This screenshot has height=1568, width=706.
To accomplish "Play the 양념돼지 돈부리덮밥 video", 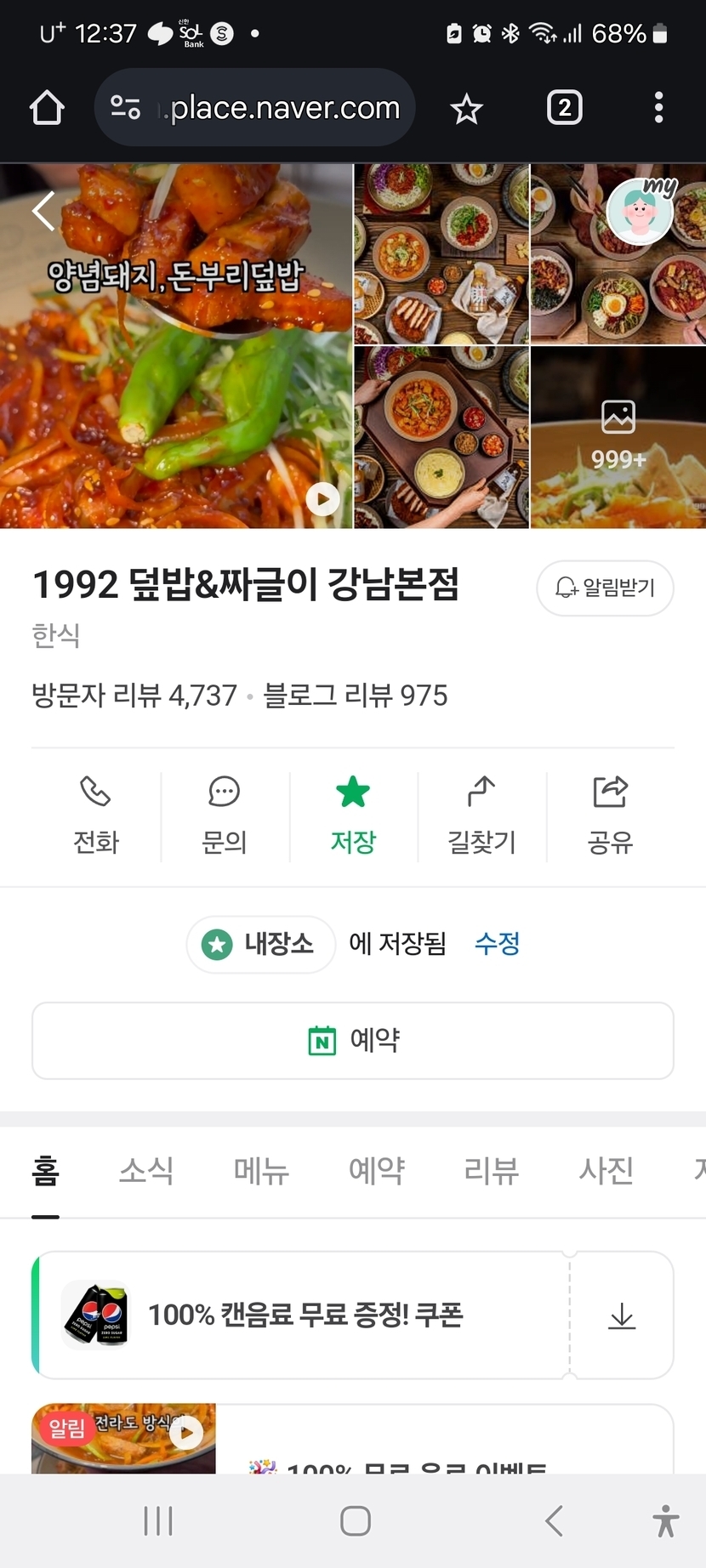I will point(322,499).
